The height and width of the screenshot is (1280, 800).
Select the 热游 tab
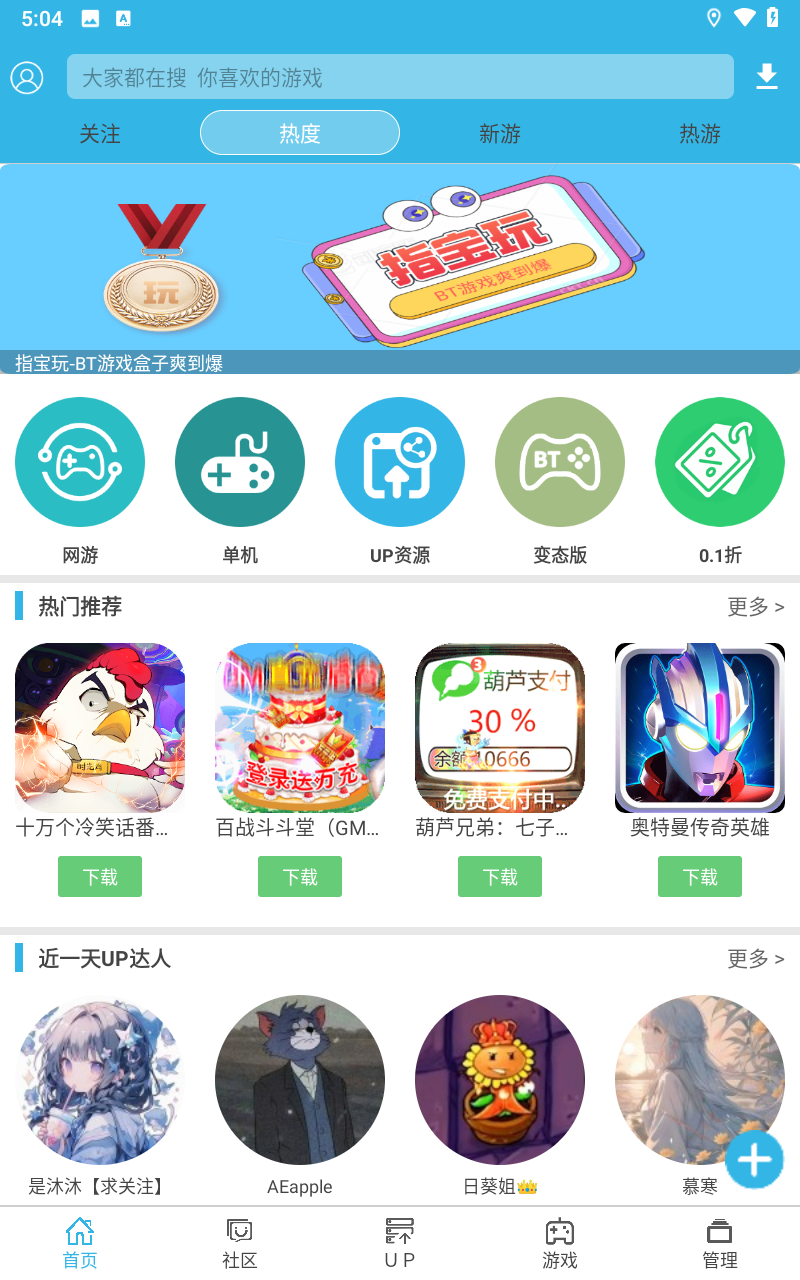click(700, 133)
